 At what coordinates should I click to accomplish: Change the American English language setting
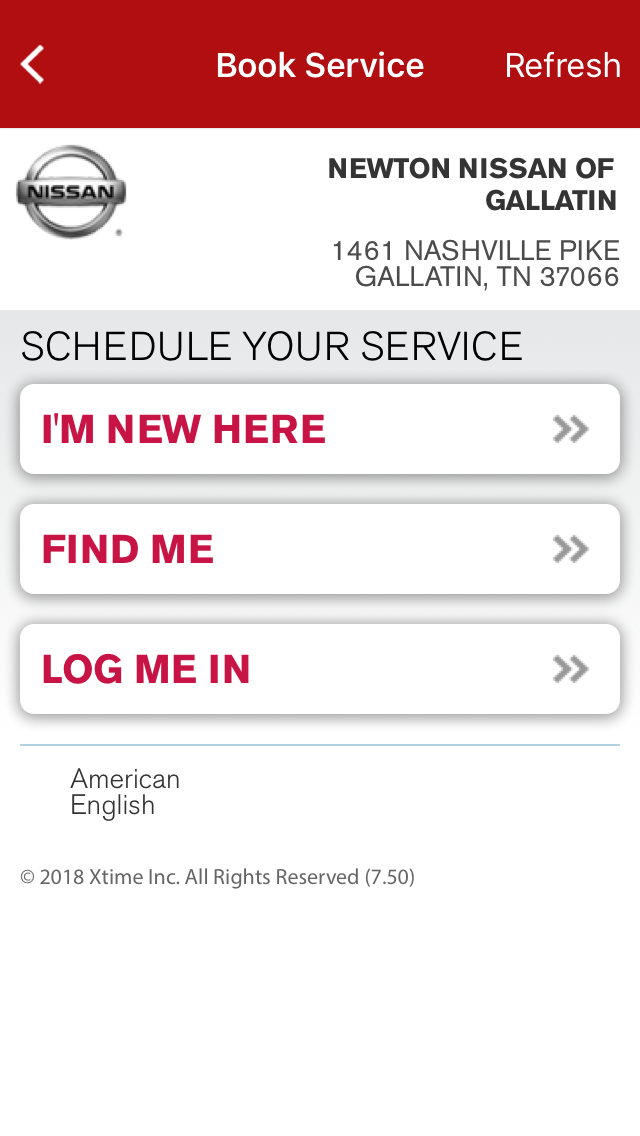[x=125, y=792]
